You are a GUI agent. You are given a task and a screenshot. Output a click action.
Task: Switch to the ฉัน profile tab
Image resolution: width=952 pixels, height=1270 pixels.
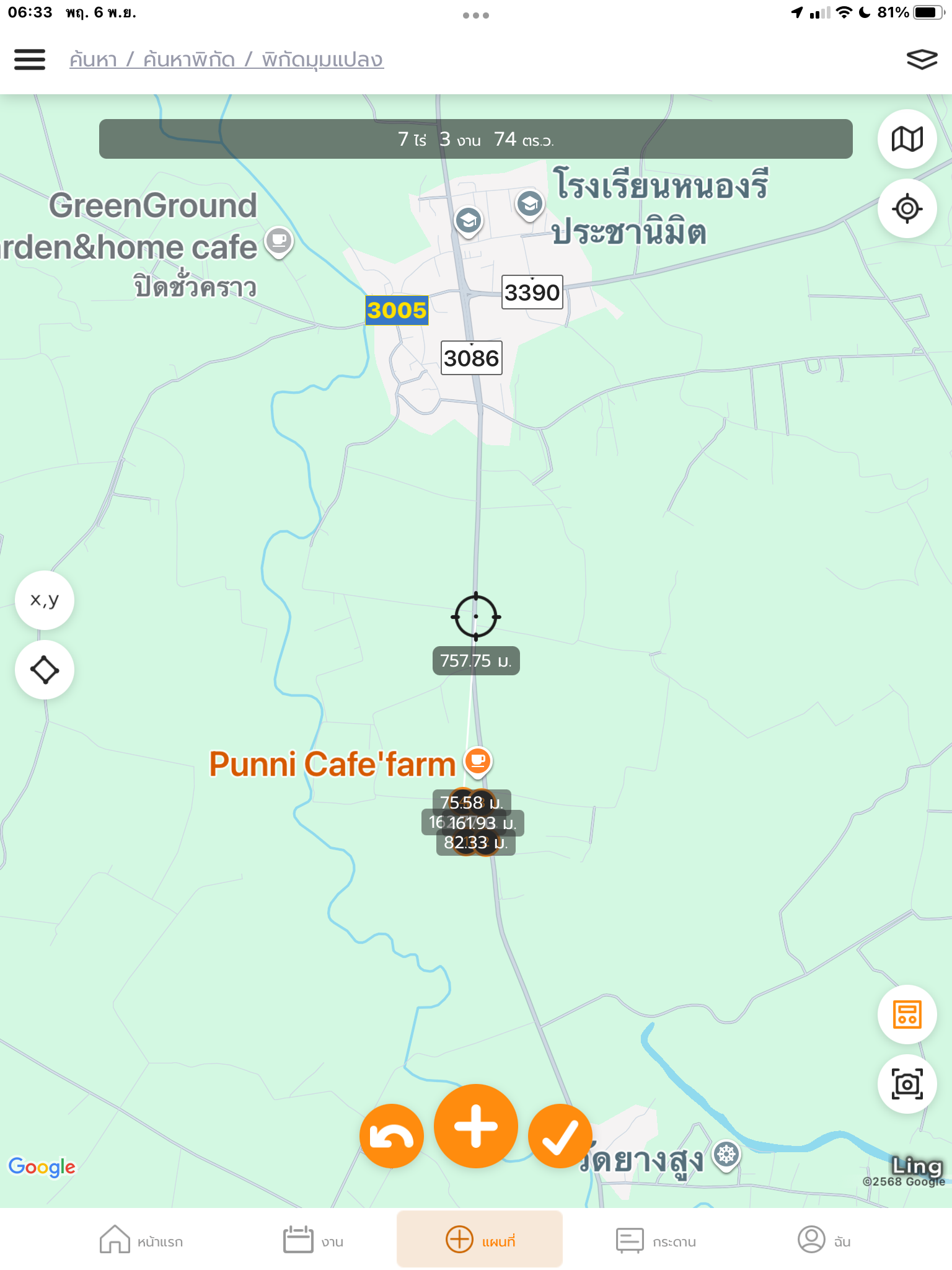[x=824, y=1240]
